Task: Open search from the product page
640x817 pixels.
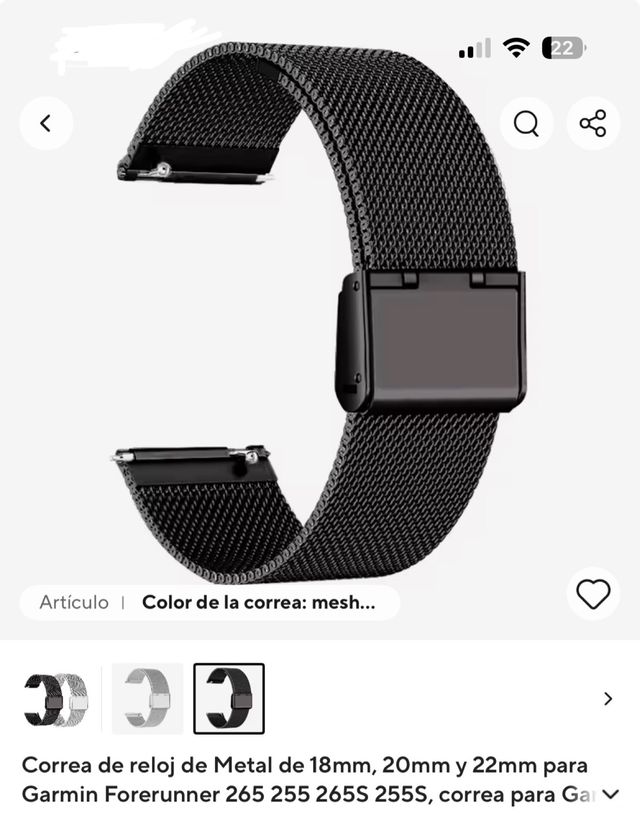Action: pyautogui.click(x=526, y=124)
